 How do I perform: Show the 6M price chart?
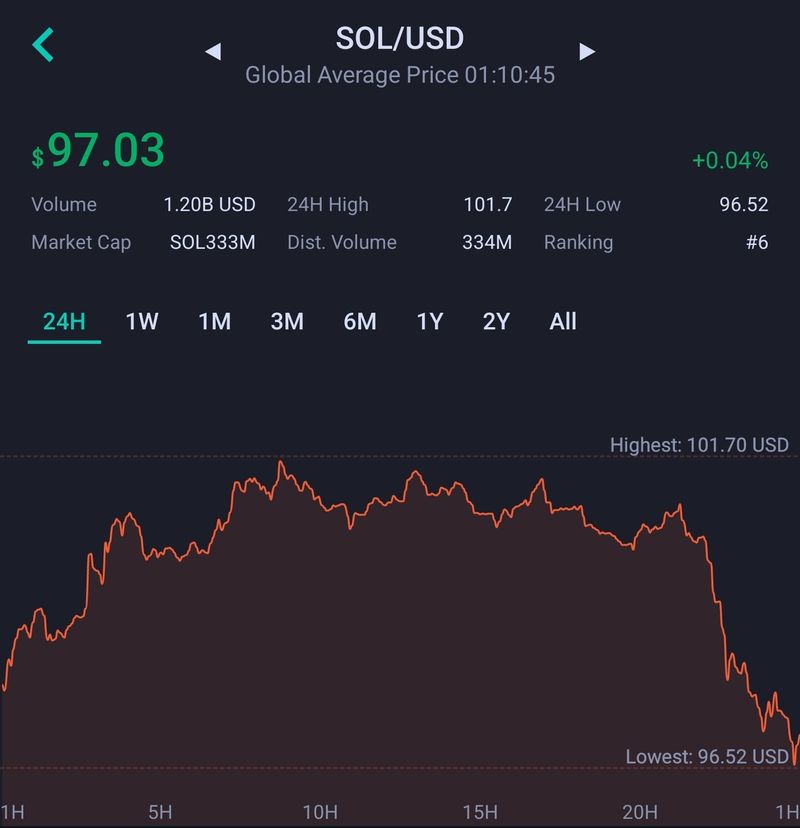(360, 322)
